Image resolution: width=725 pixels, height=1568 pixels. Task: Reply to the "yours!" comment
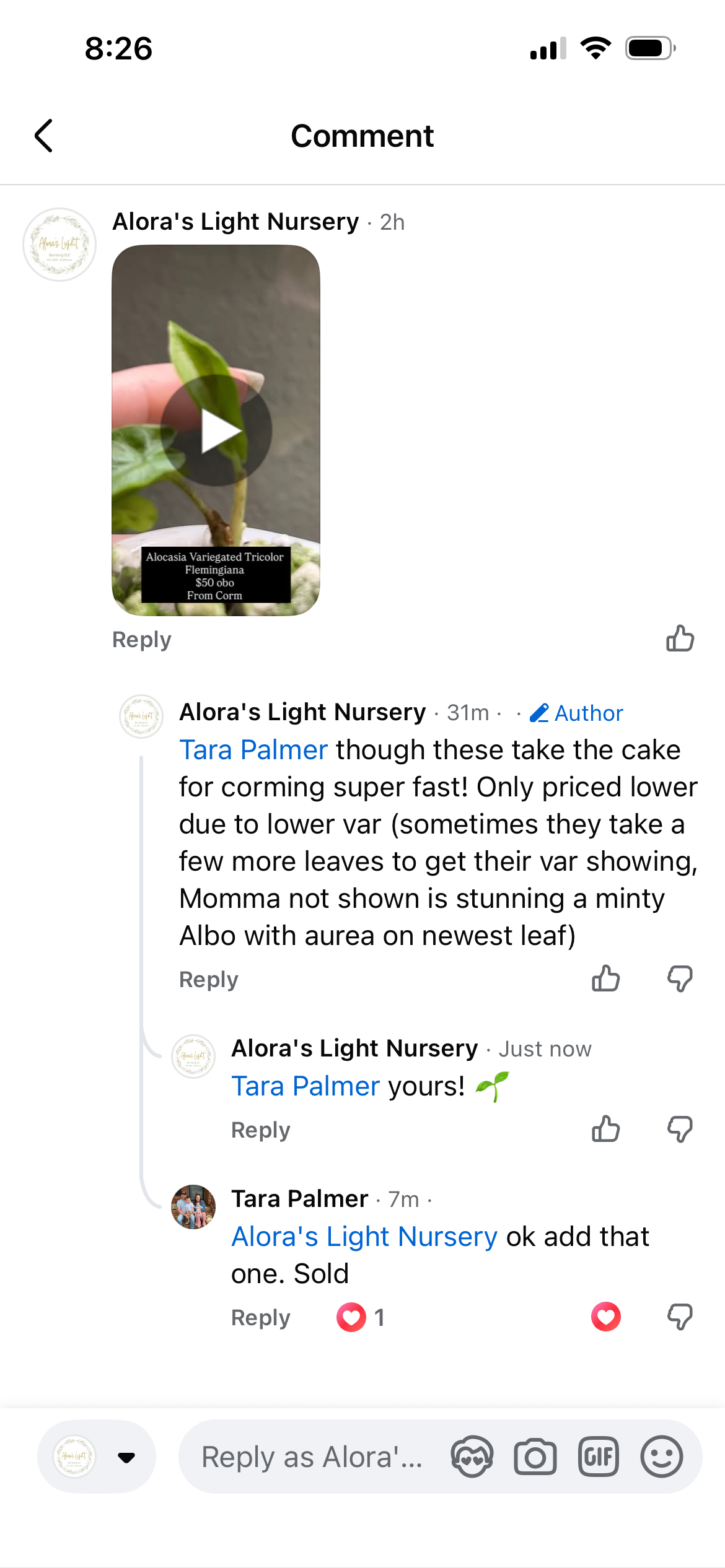260,1130
